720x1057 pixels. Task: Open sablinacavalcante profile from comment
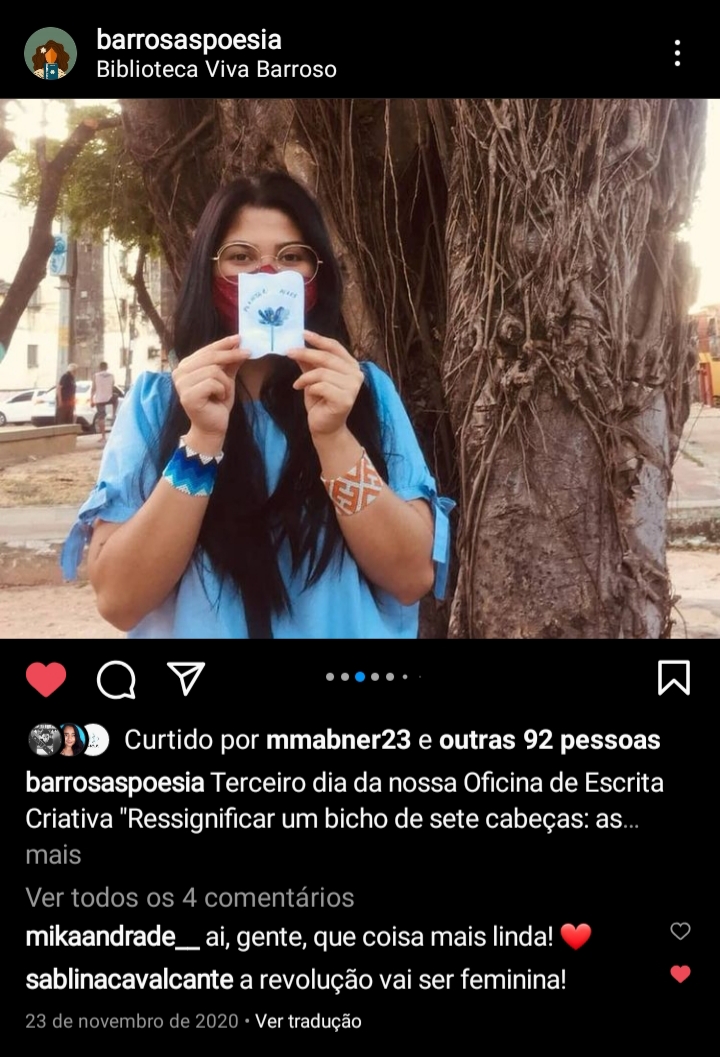click(129, 979)
